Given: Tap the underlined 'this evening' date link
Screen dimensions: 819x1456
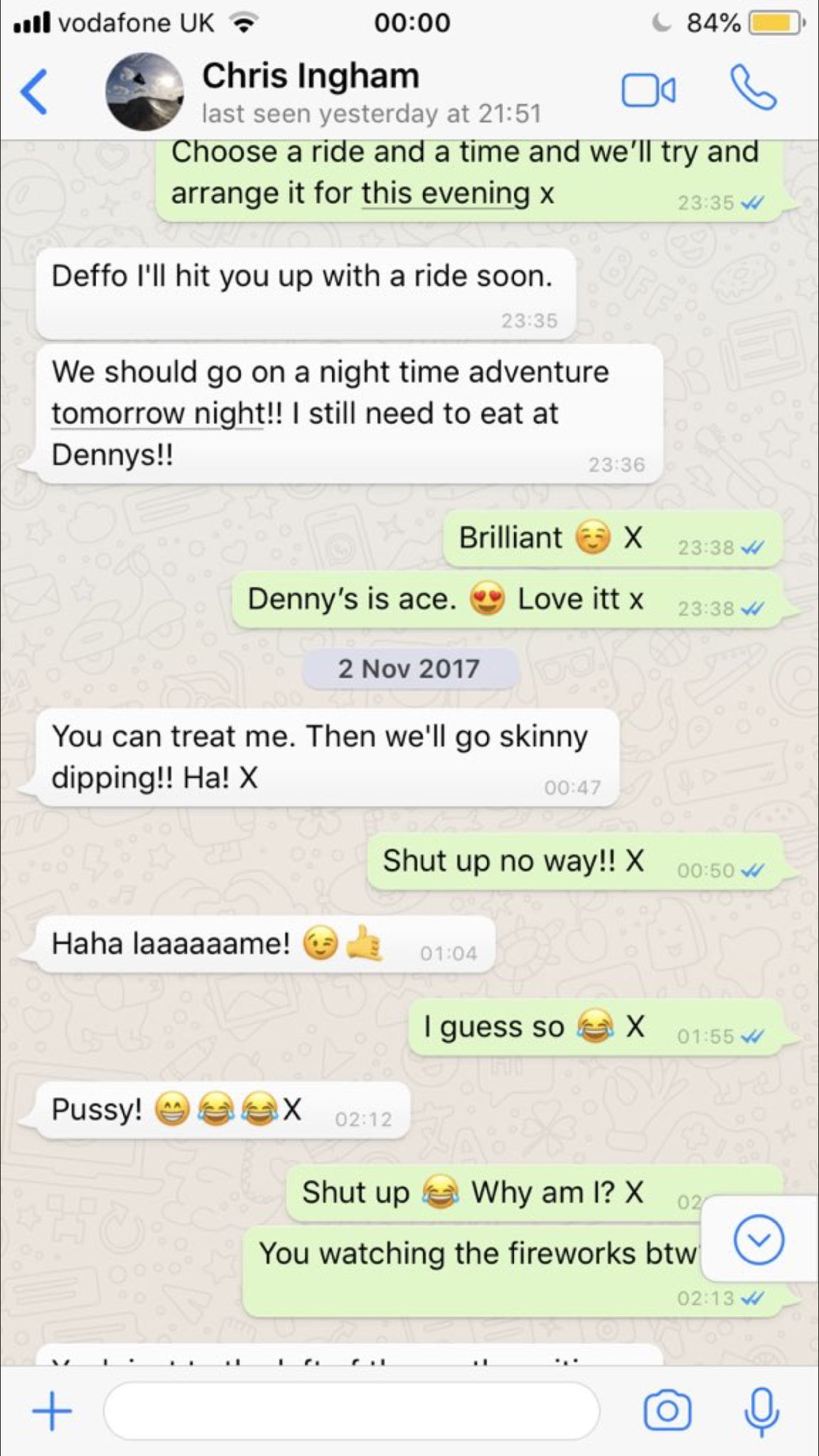Looking at the screenshot, I should [x=446, y=194].
